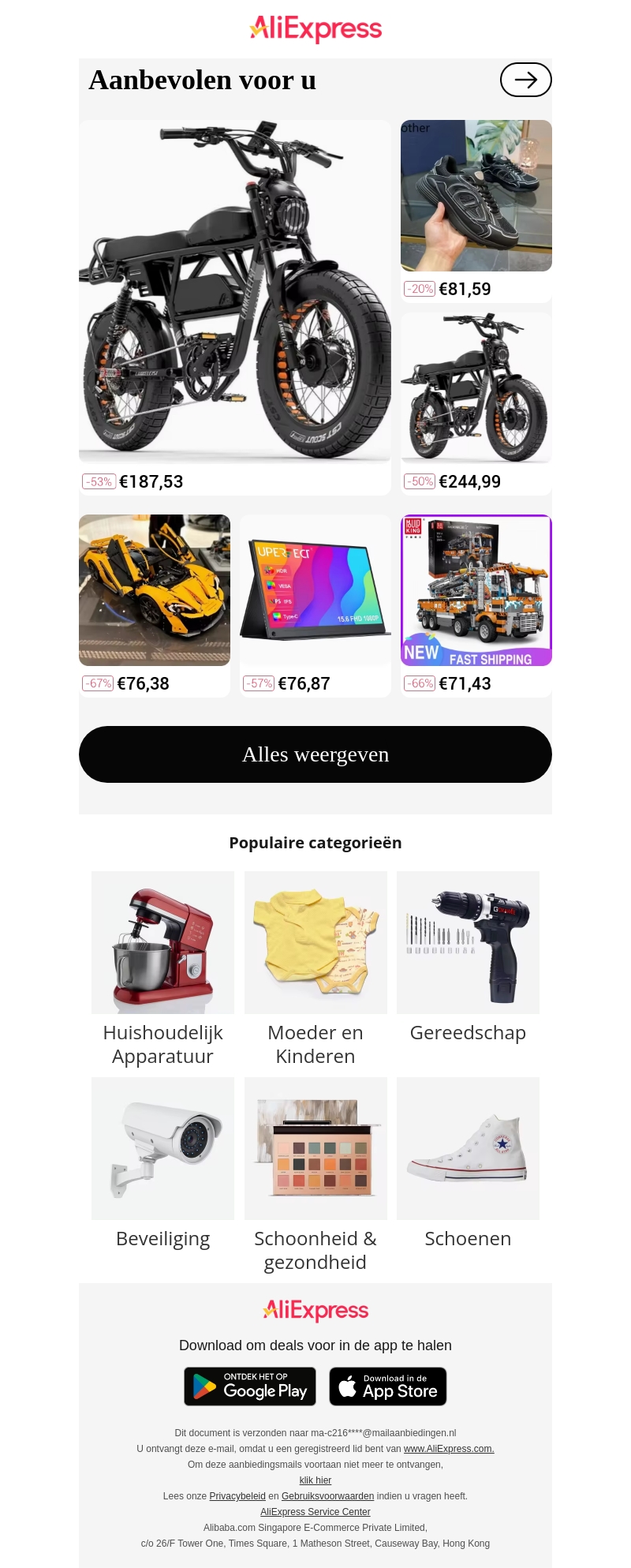This screenshot has width=631, height=1568.
Task: Tap the arrow button beside Aanbevolen voor u
Action: [525, 80]
